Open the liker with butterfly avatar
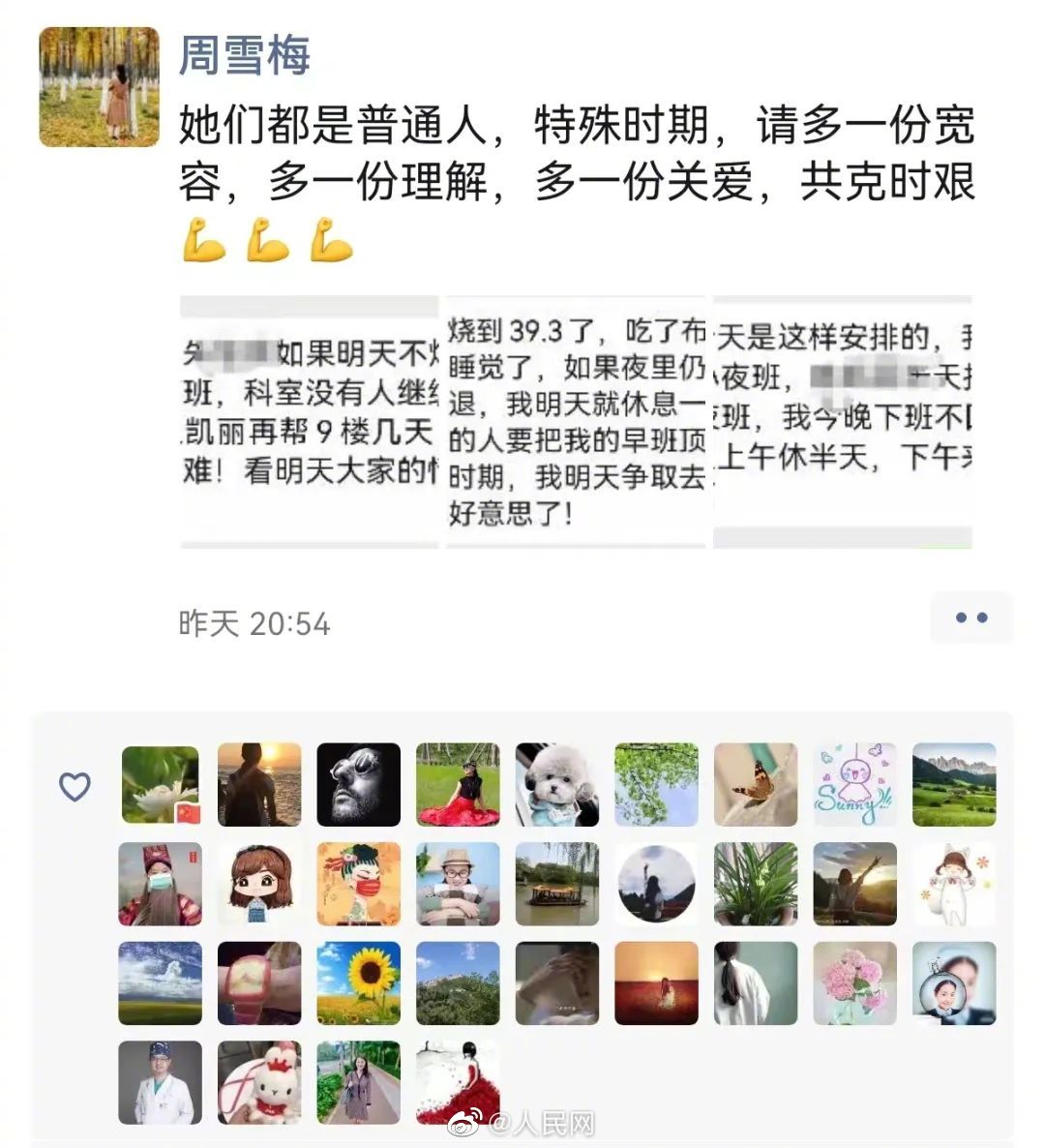Image resolution: width=1045 pixels, height=1148 pixels. [756, 784]
